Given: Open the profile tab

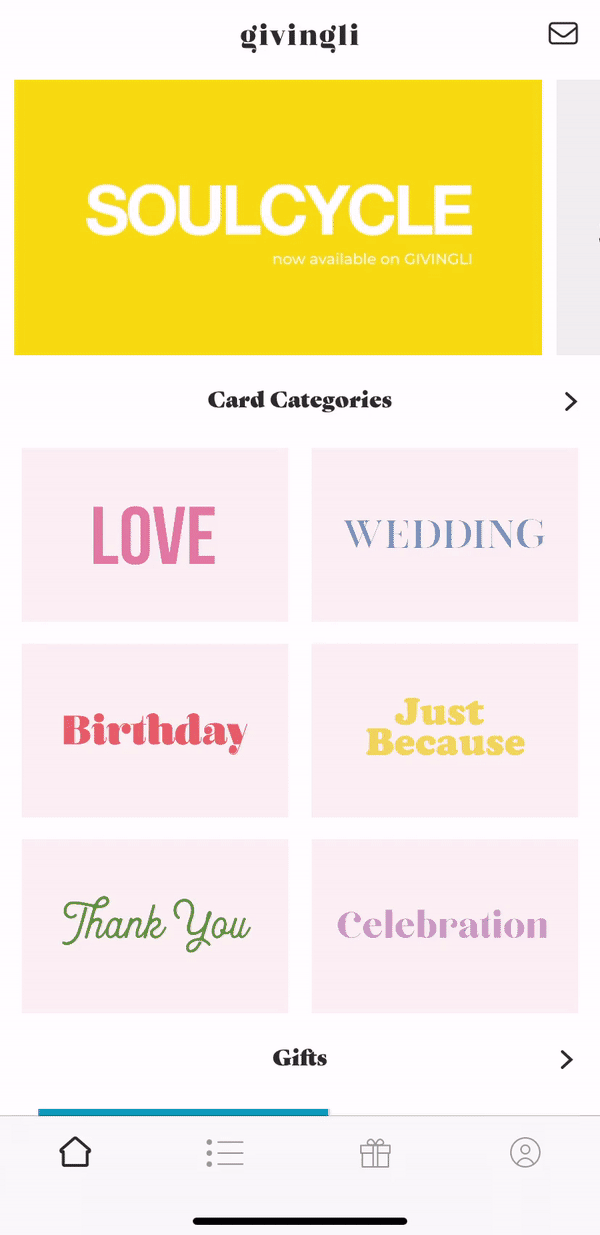Looking at the screenshot, I should pos(525,1152).
